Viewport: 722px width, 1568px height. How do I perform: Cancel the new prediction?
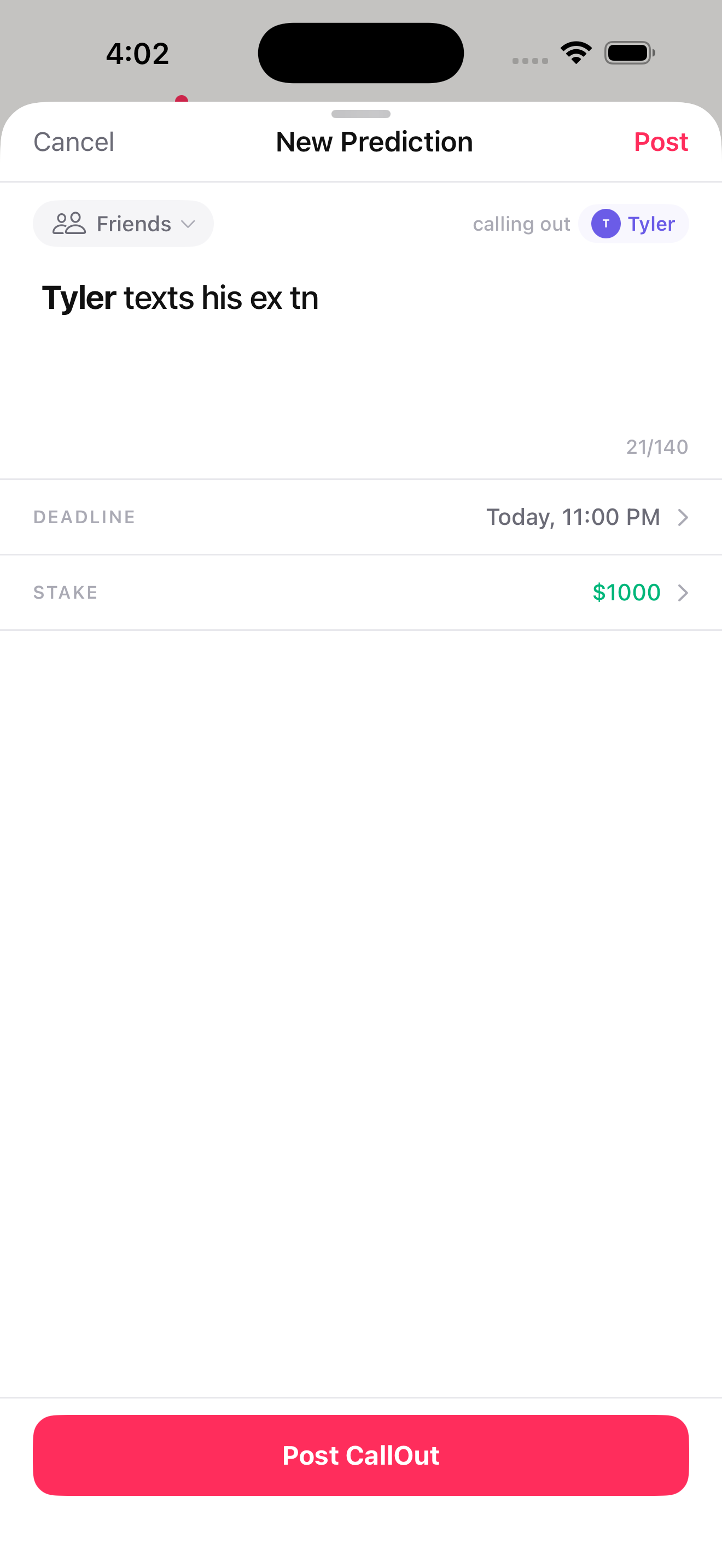(73, 141)
